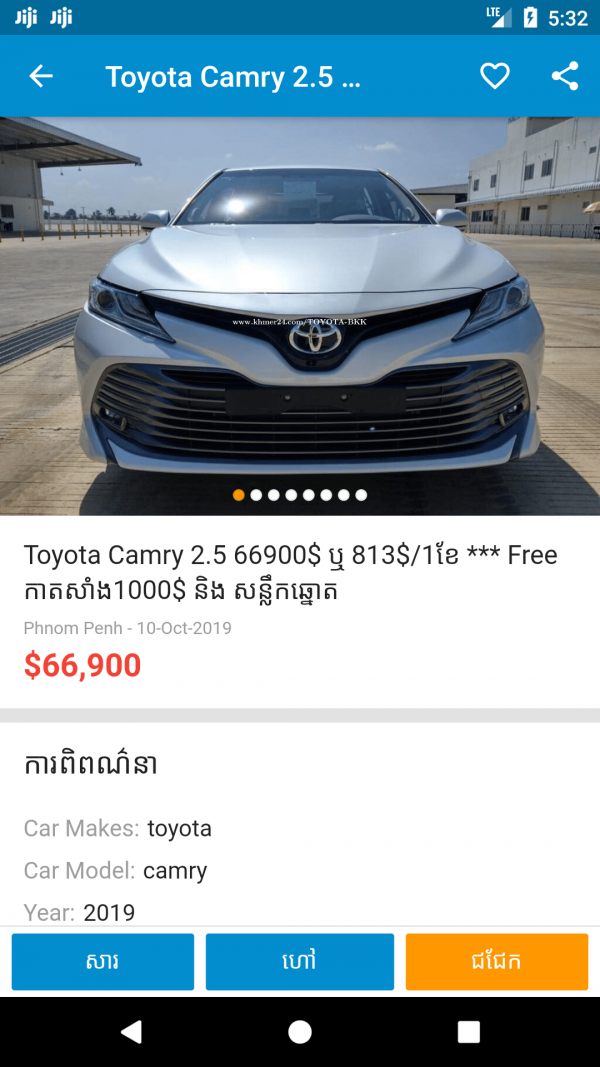The height and width of the screenshot is (1067, 600).
Task: Open the car photo in full view
Action: 300,315
